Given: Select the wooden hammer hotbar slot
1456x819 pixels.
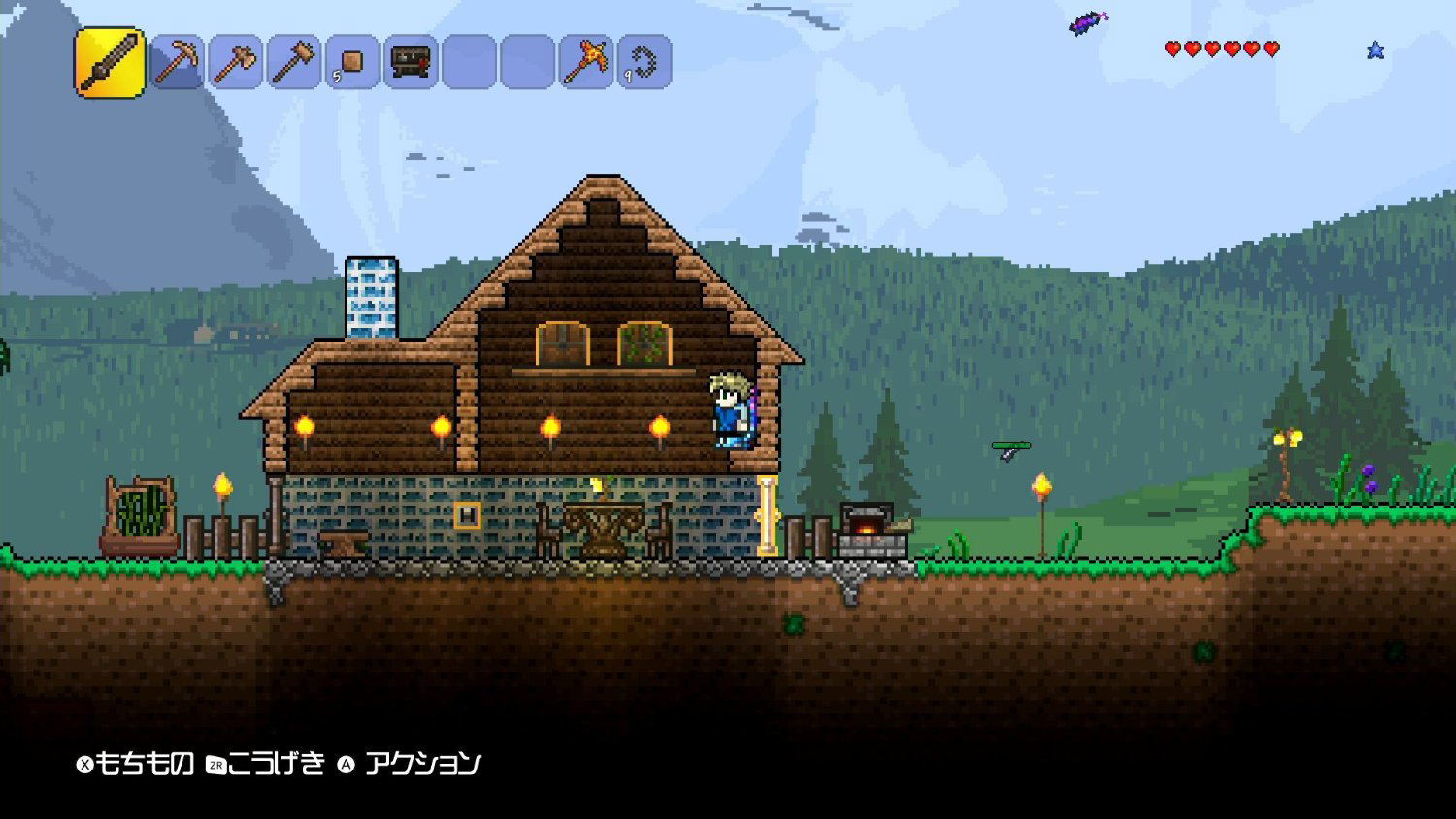Looking at the screenshot, I should tap(294, 62).
